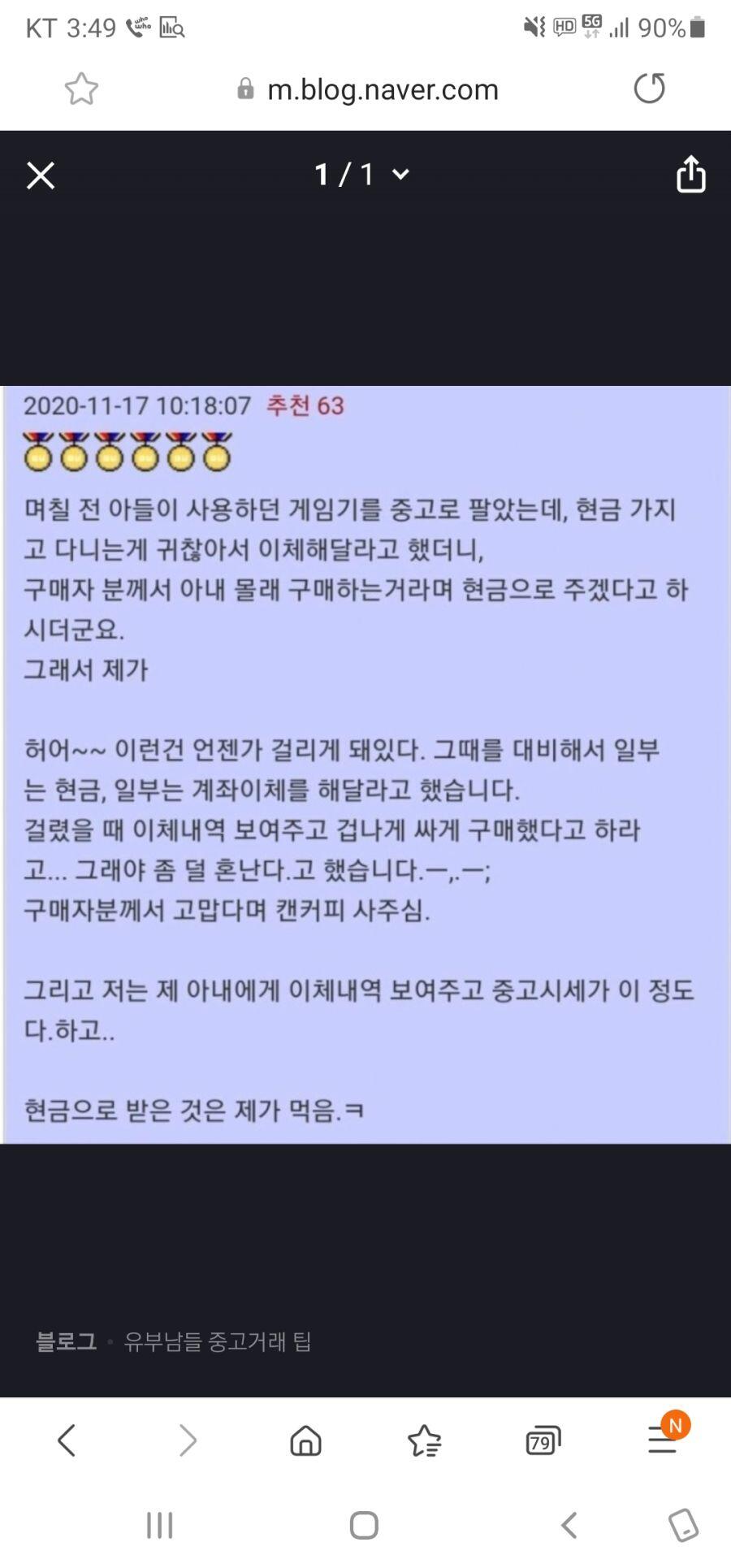Go to the phone's home screen
Screen dimensions: 731x1568
(364, 1525)
